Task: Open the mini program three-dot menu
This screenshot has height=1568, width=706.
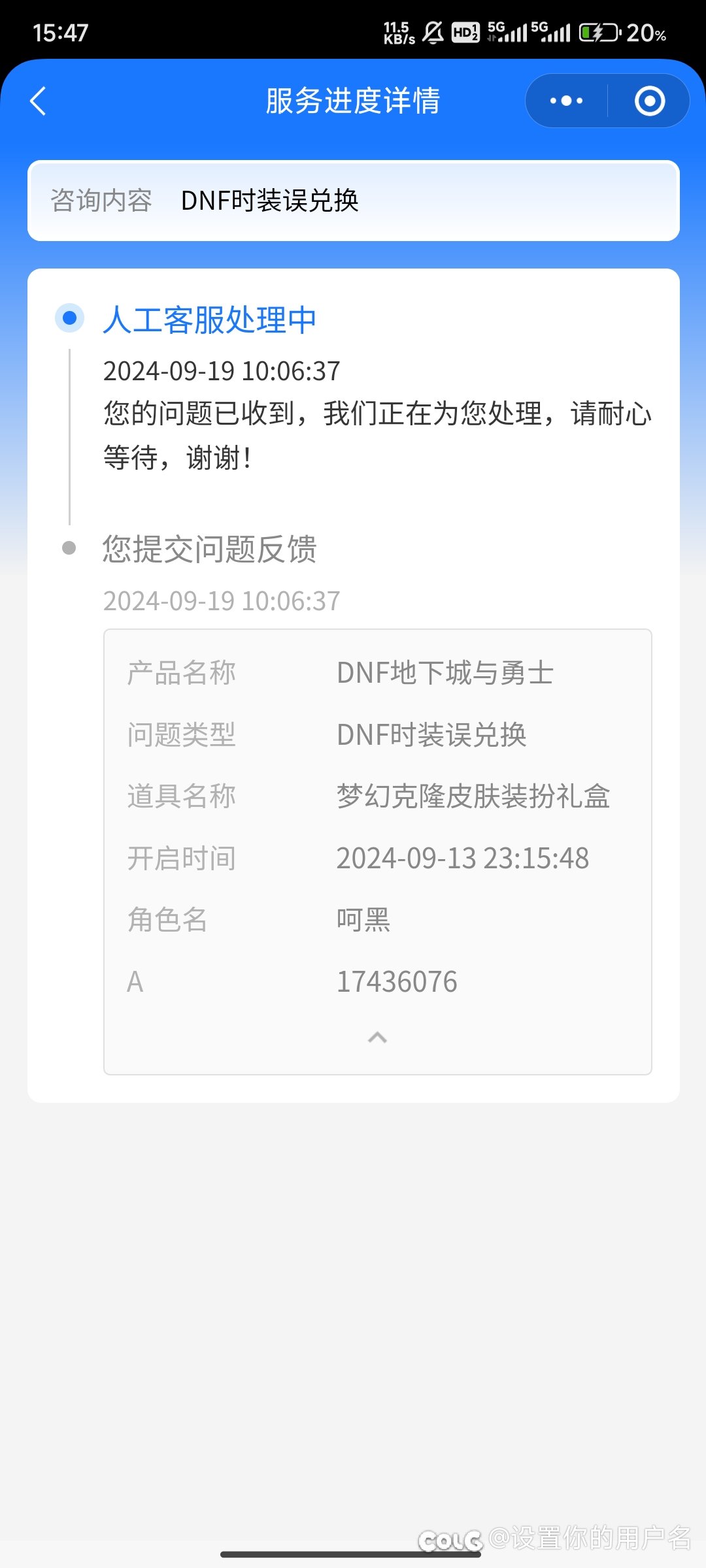Action: tap(566, 101)
